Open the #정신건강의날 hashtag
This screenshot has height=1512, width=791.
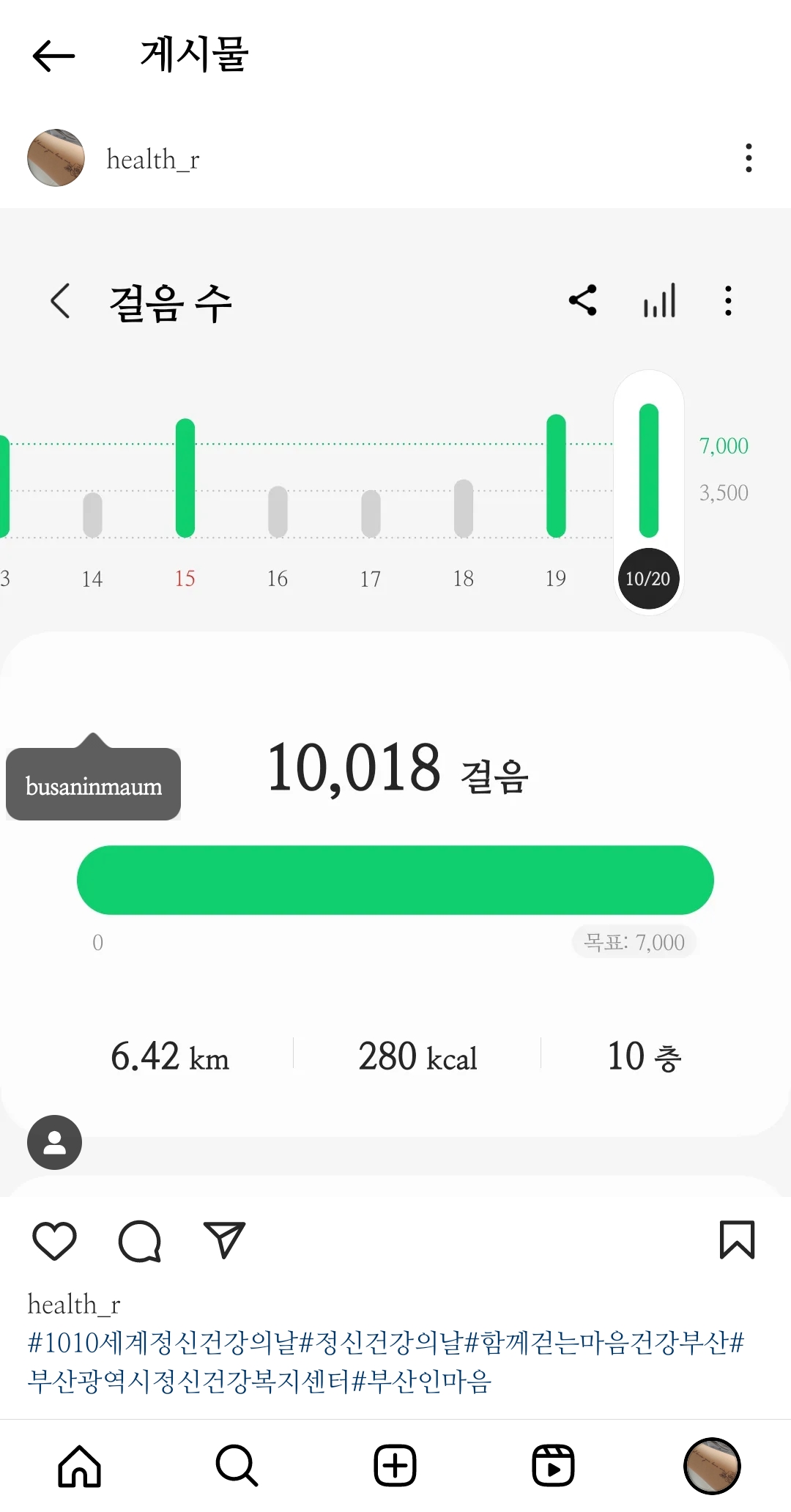[x=381, y=1343]
